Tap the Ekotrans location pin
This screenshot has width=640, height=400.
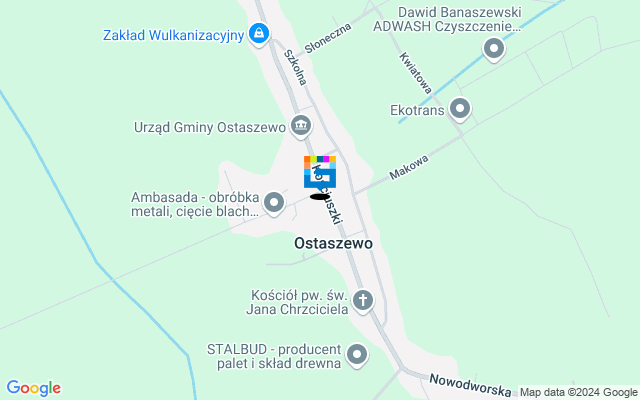click(460, 108)
